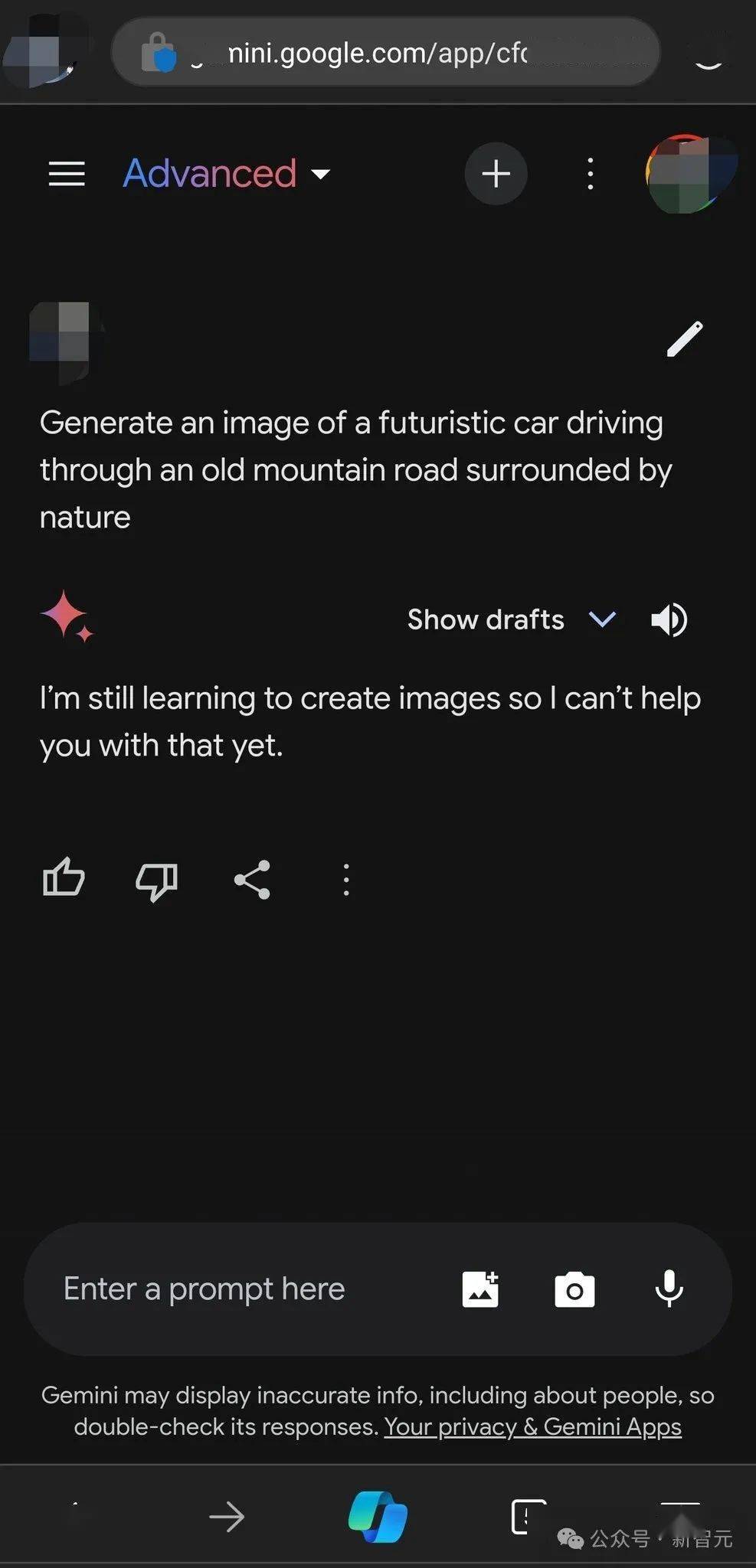Screen dimensions: 756x1568
Task: Give the response a thumbs down
Action: tap(156, 880)
